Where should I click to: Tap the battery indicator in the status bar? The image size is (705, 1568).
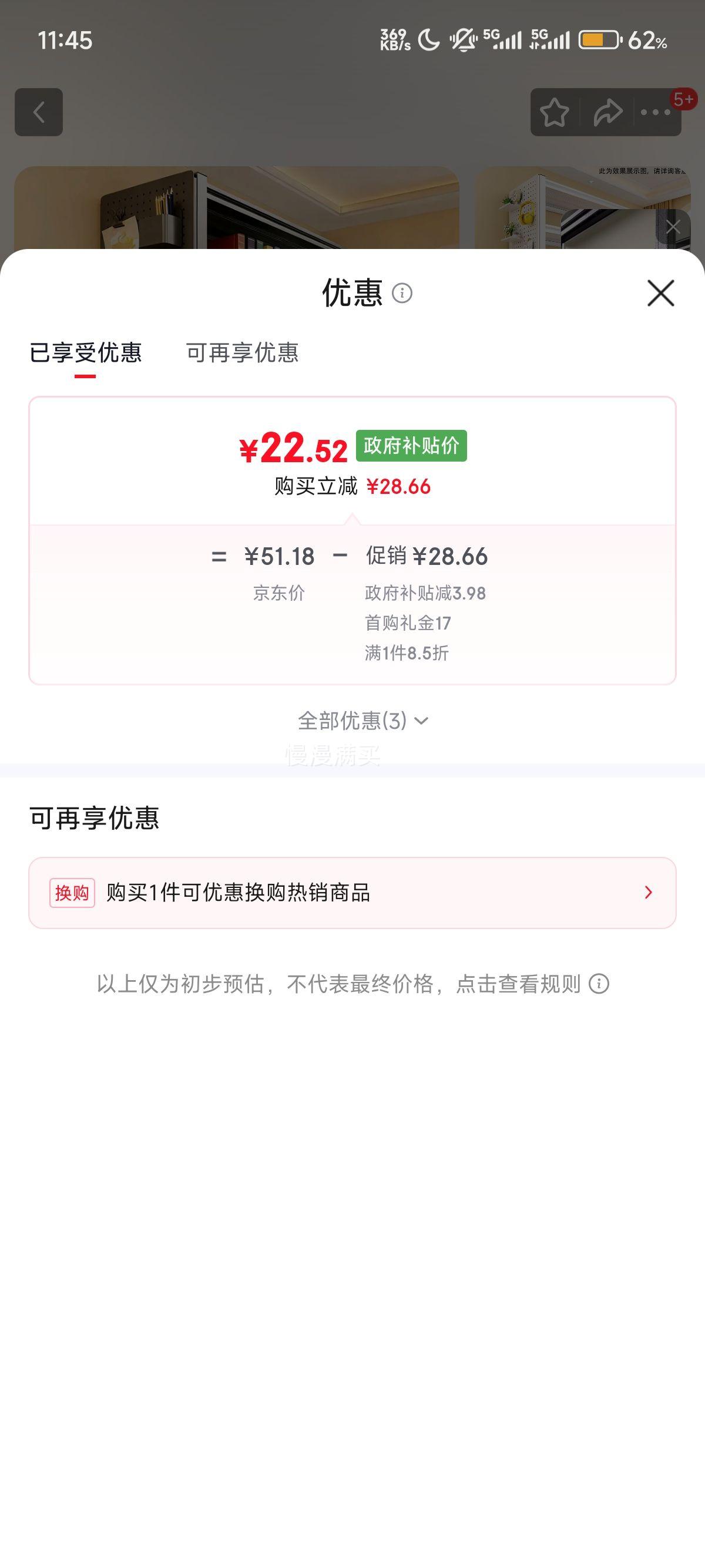click(599, 38)
